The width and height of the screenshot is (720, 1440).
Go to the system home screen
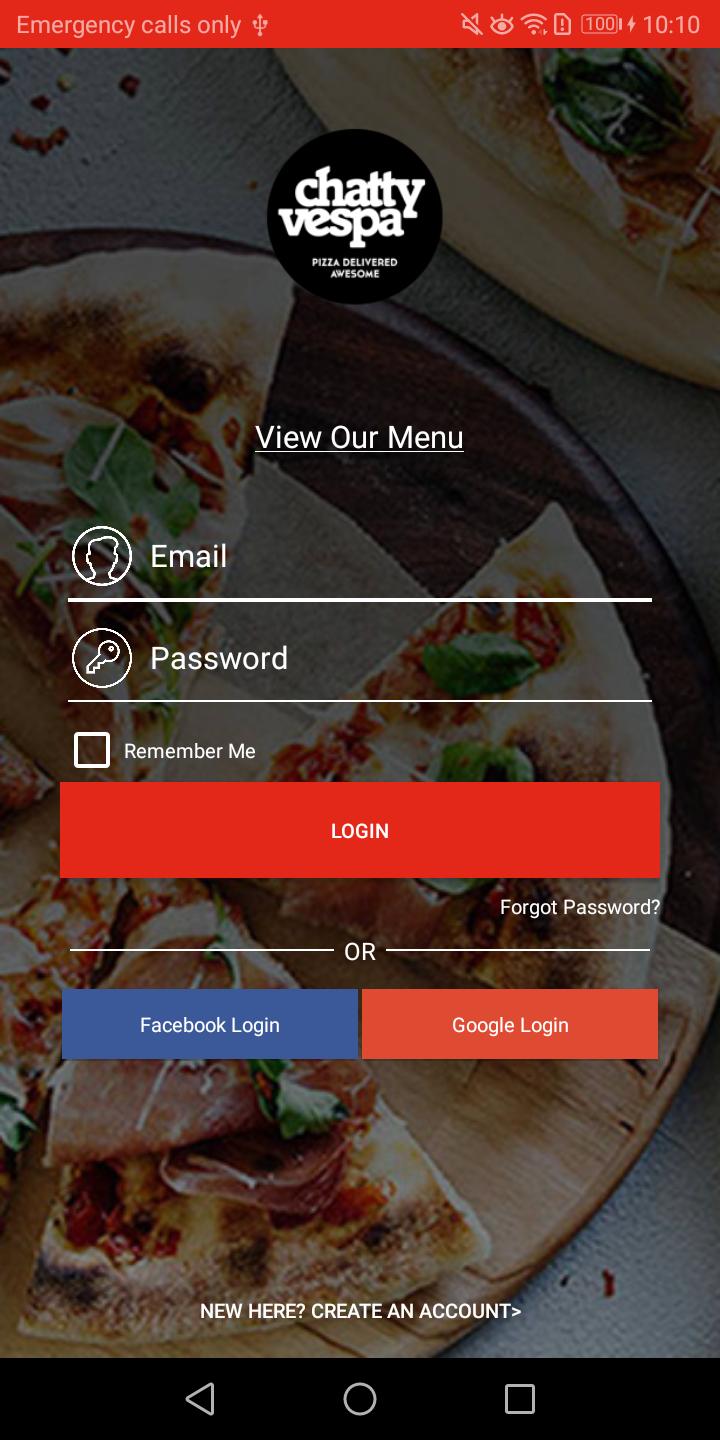360,1398
